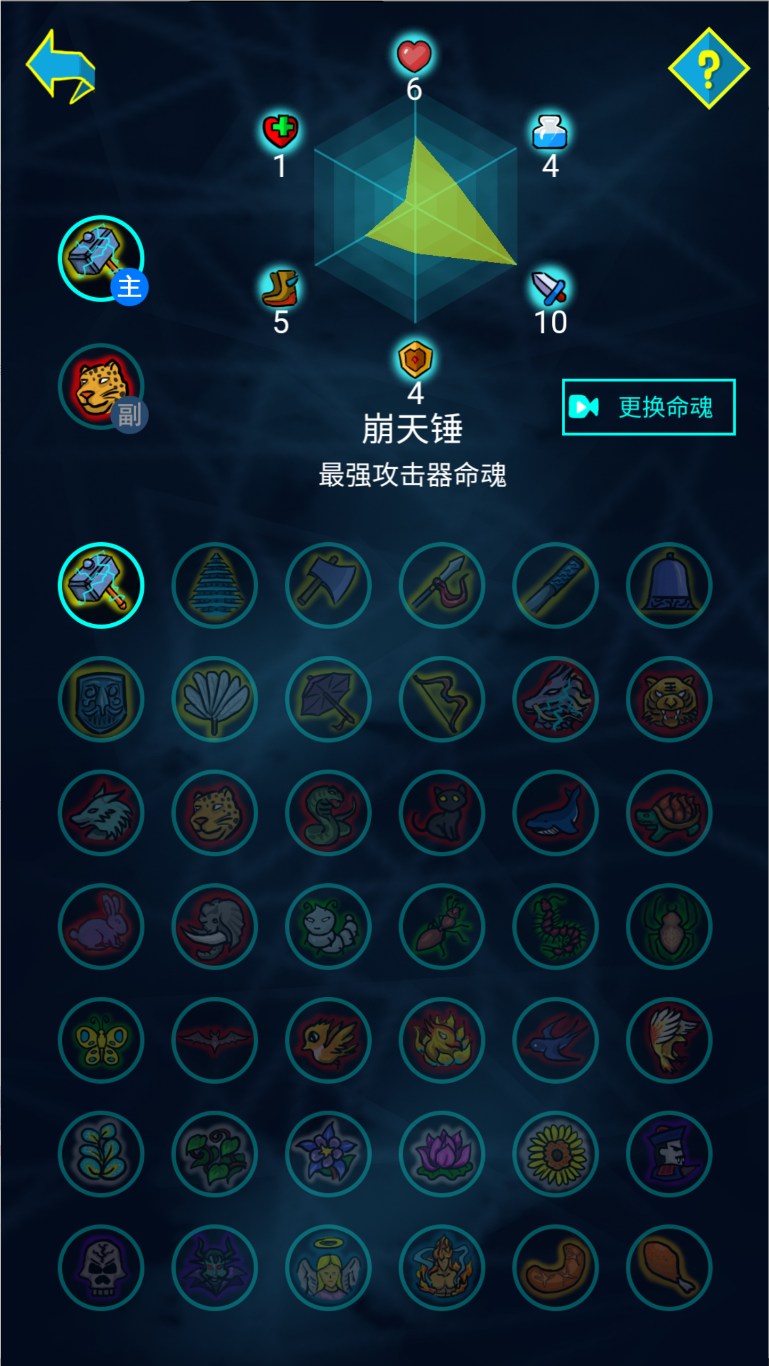Pick the angel soul icon
769x1366 pixels.
pyautogui.click(x=328, y=1268)
